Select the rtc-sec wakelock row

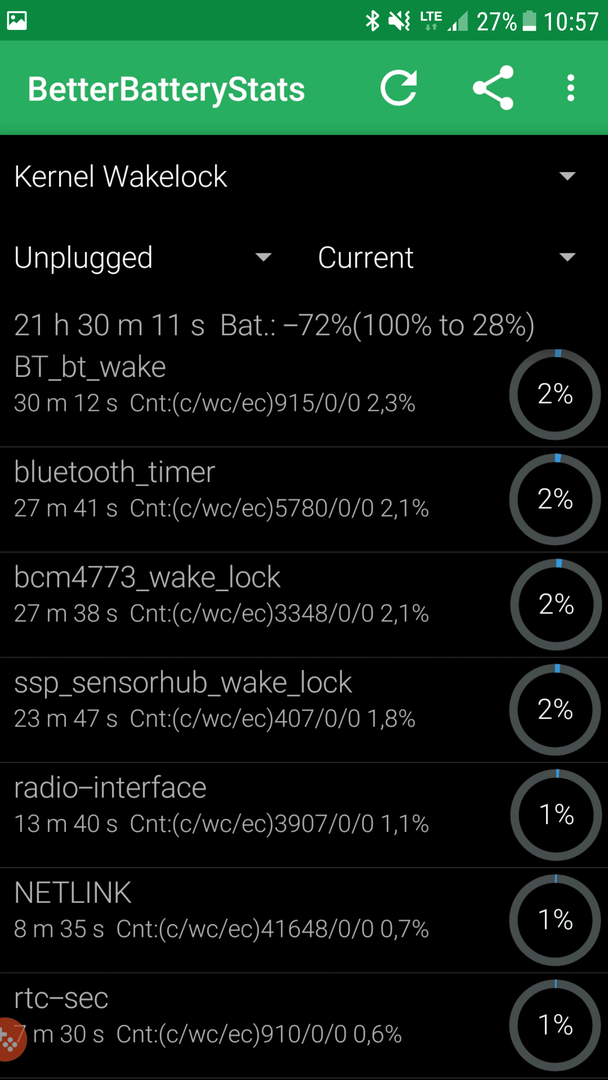(x=304, y=1026)
